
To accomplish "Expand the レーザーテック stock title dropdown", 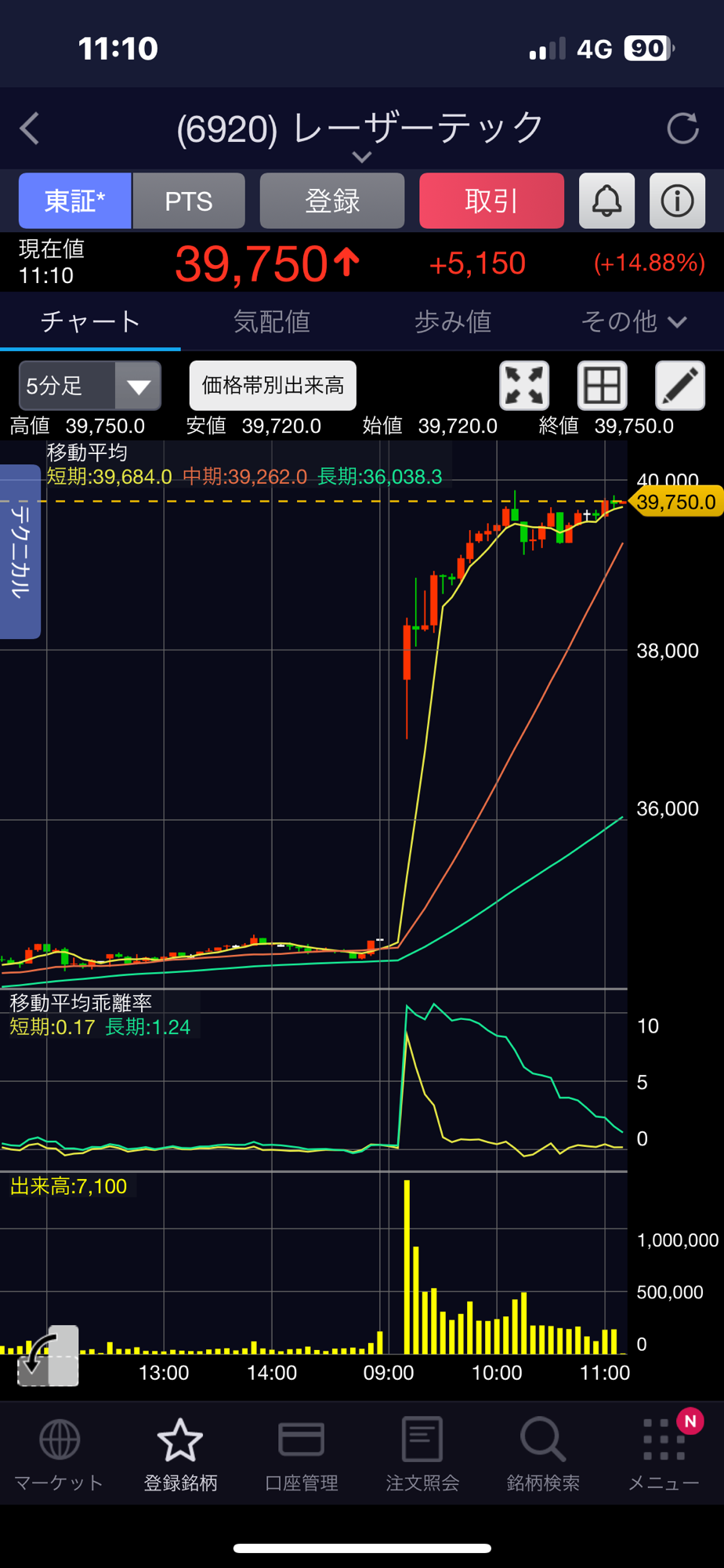I will tap(361, 157).
